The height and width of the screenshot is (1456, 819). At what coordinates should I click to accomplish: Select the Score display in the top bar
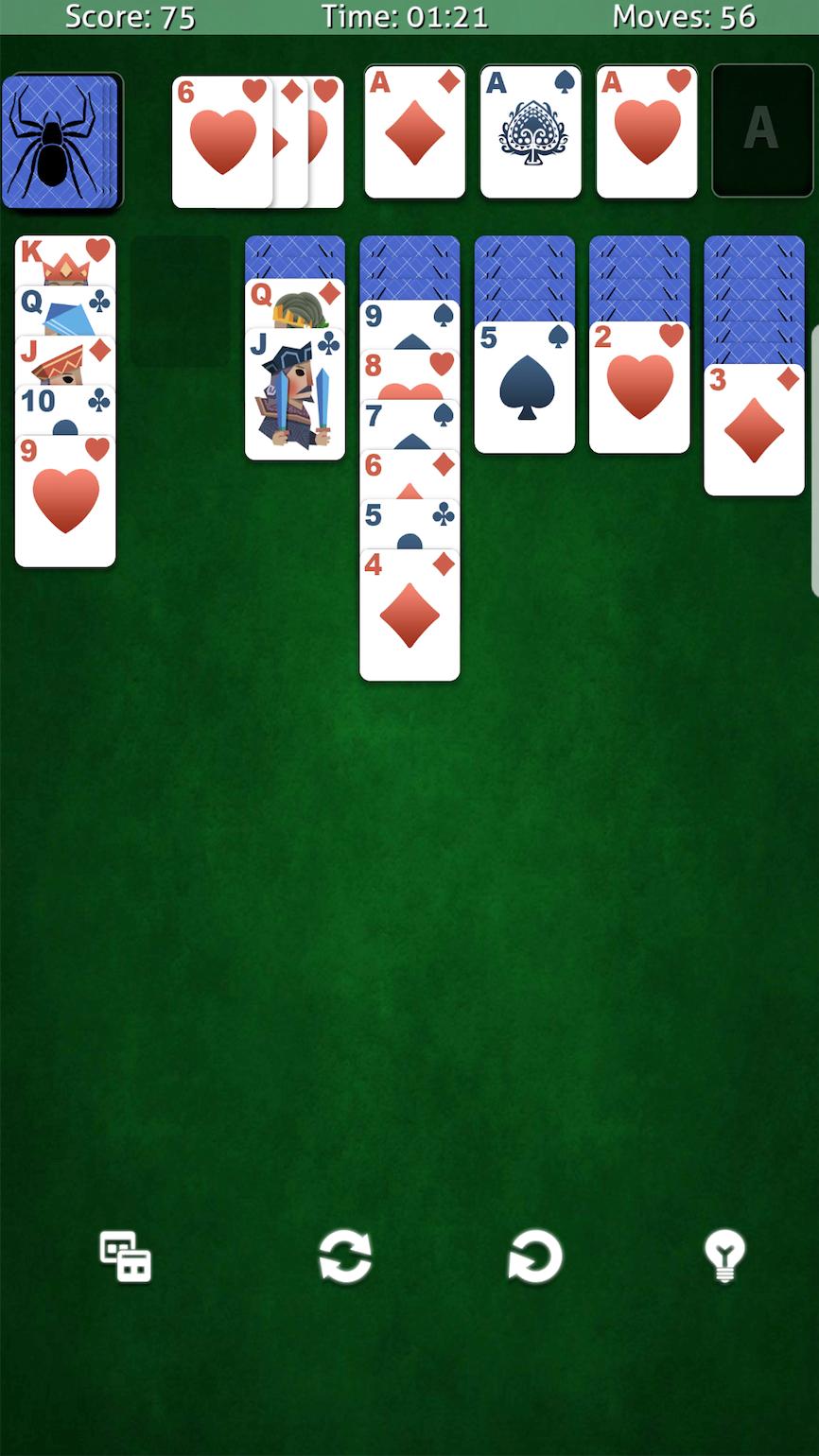tap(131, 16)
